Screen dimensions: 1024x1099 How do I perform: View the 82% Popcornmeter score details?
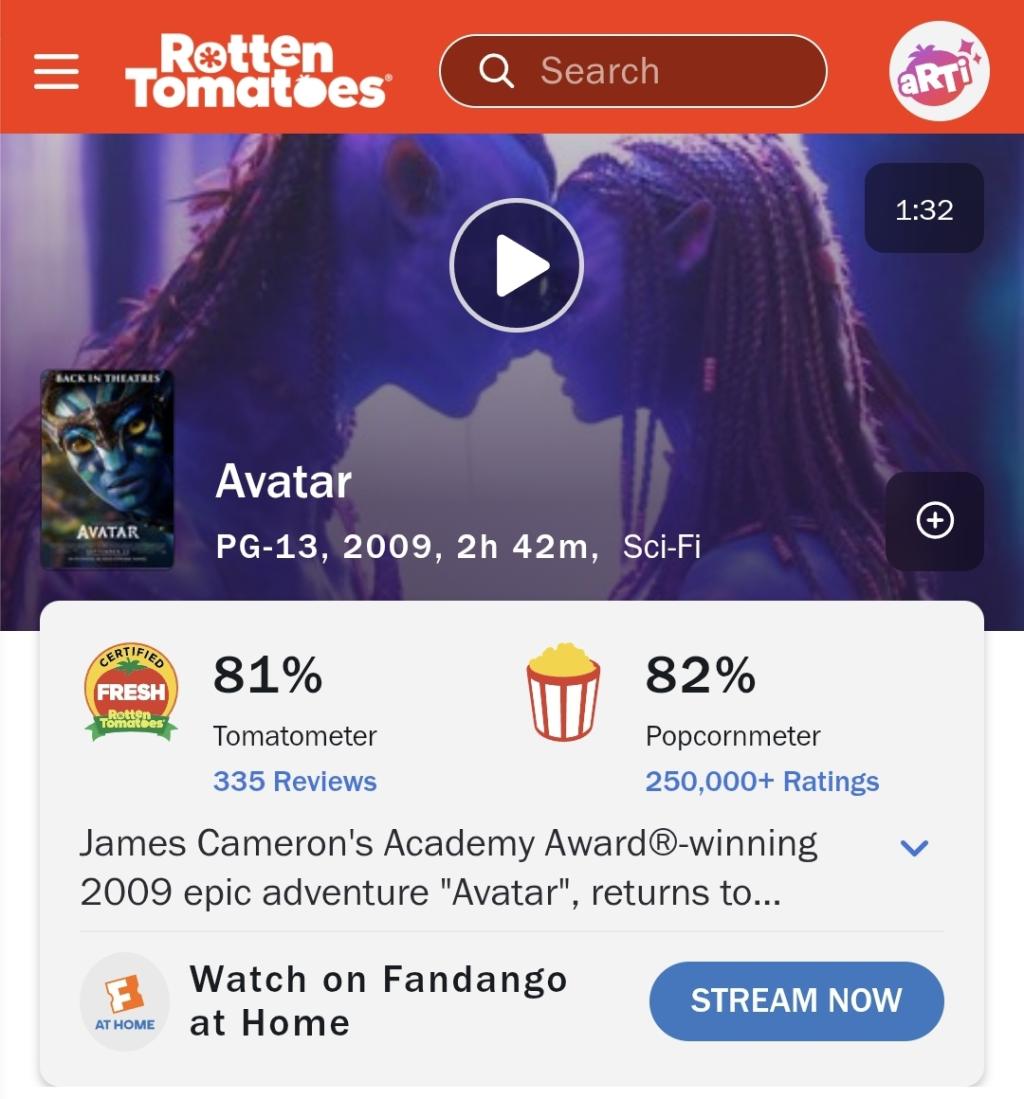(x=700, y=676)
